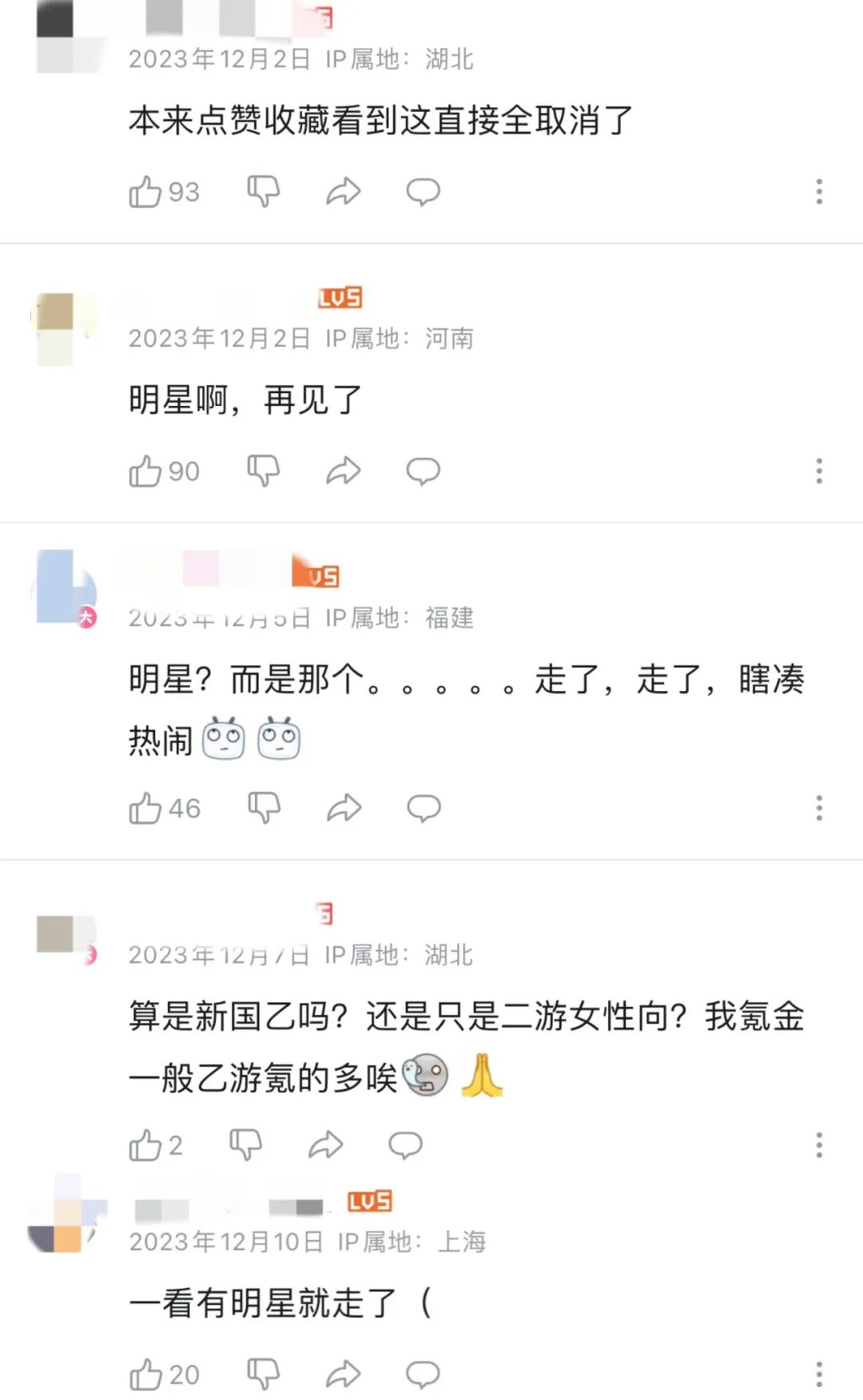The height and width of the screenshot is (1400, 863).
Task: Like the comment '算是新国乙吗？'
Action: [145, 1146]
